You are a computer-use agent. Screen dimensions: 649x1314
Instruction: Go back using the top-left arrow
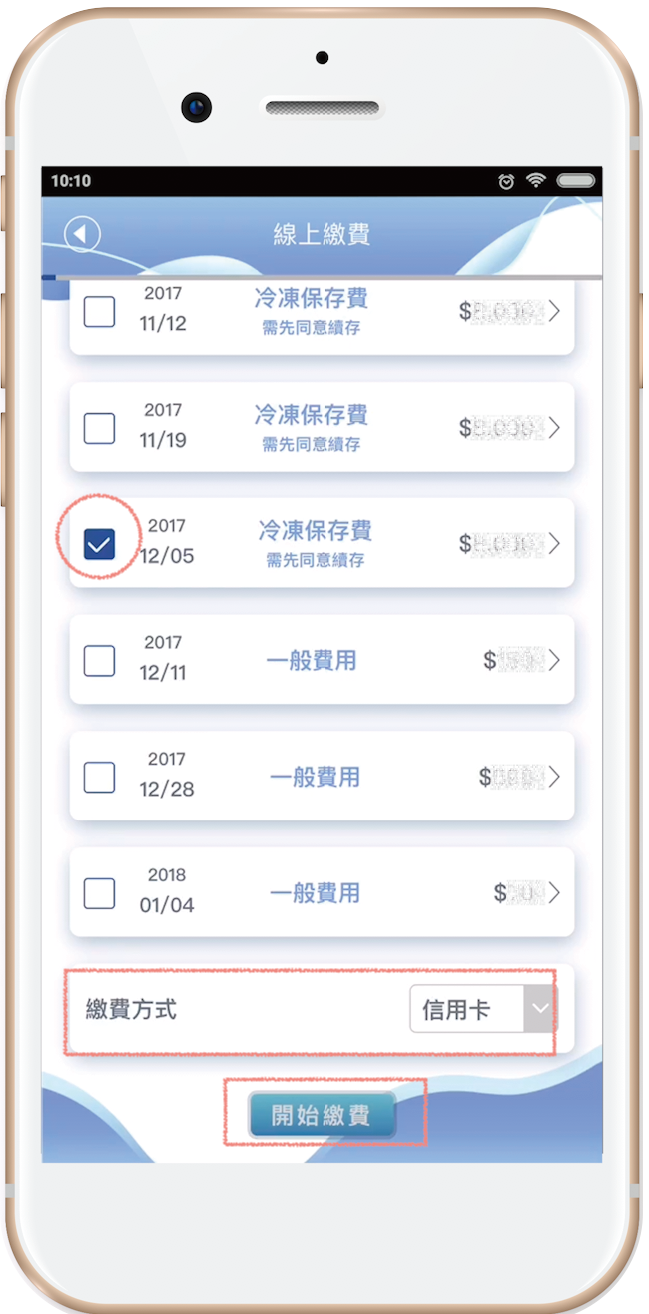[x=82, y=234]
